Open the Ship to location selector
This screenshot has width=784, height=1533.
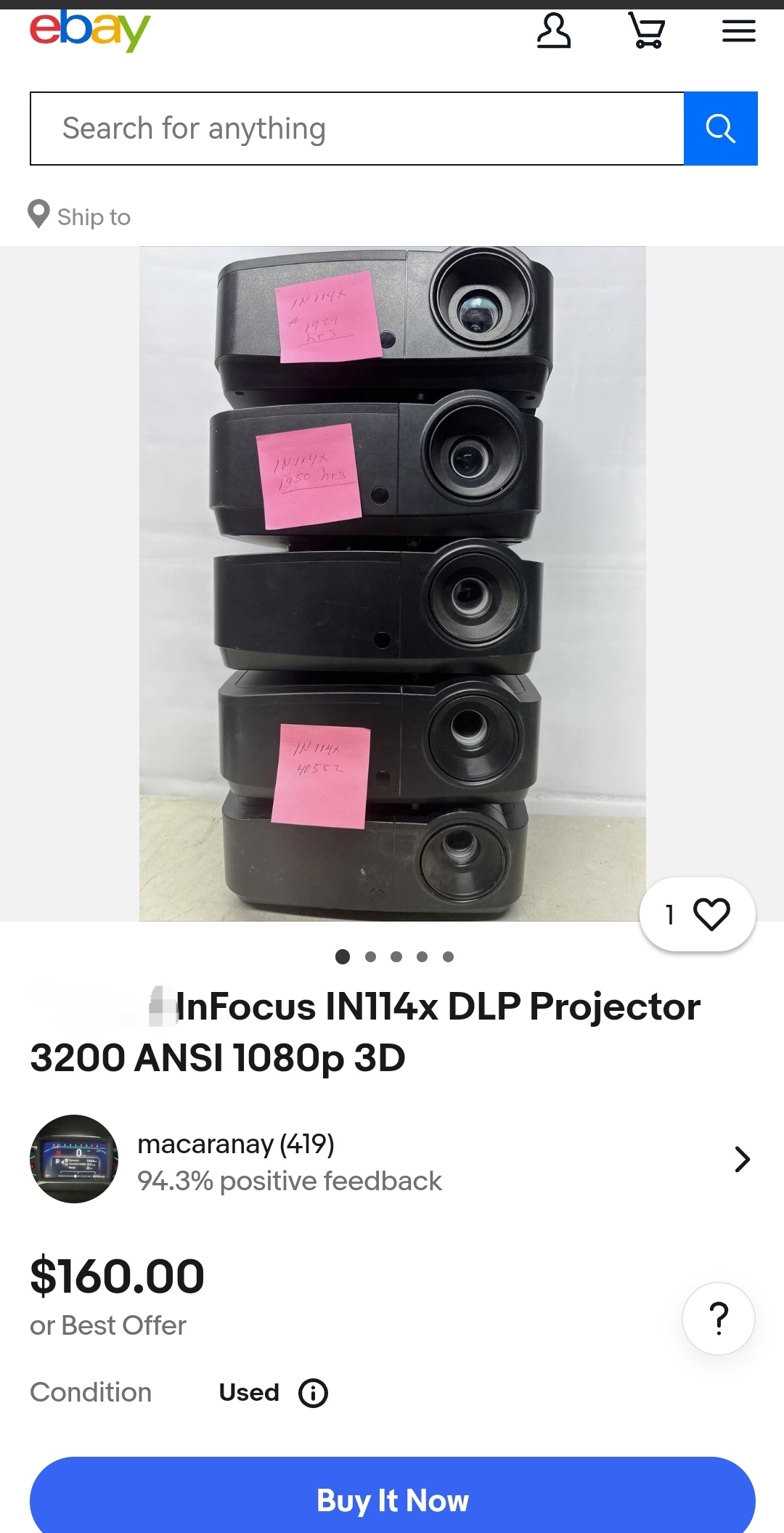(79, 216)
